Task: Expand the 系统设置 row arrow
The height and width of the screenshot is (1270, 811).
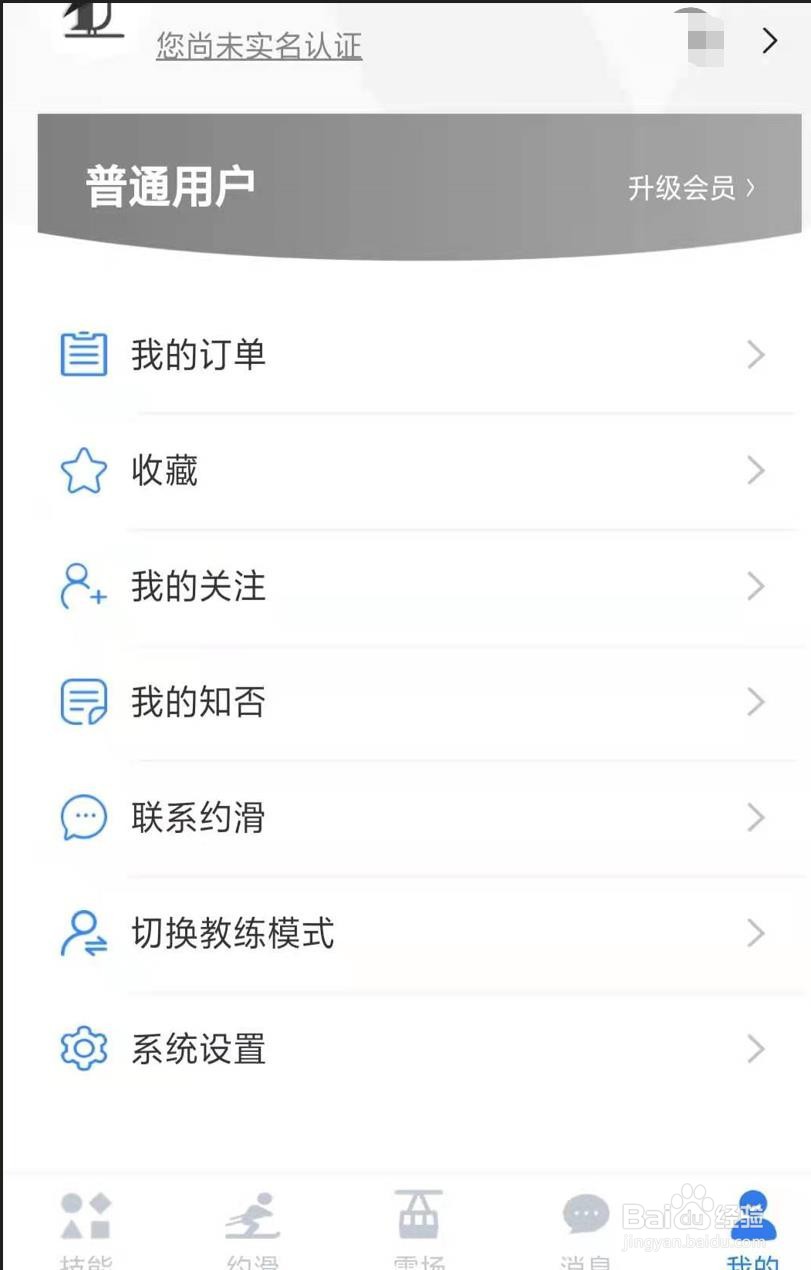Action: pos(756,1049)
